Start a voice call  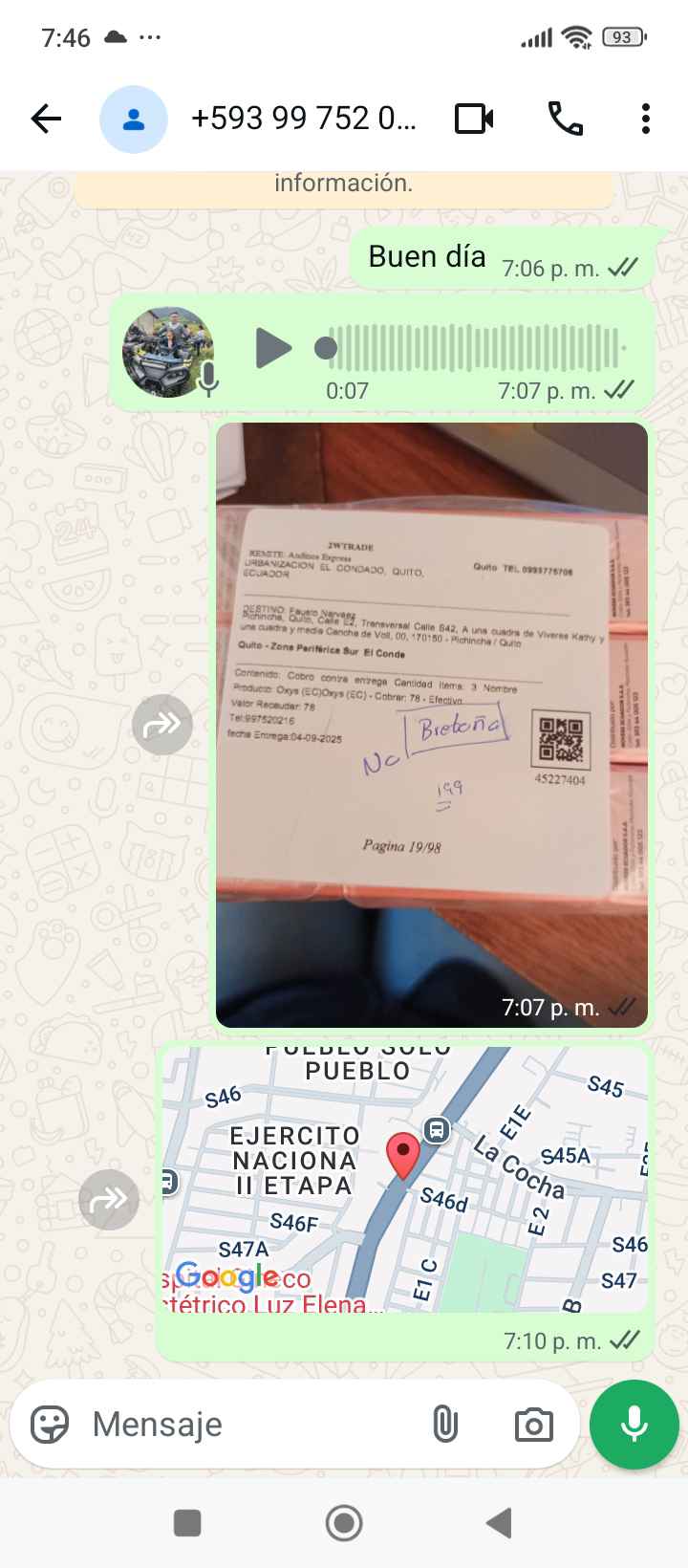pyautogui.click(x=565, y=119)
